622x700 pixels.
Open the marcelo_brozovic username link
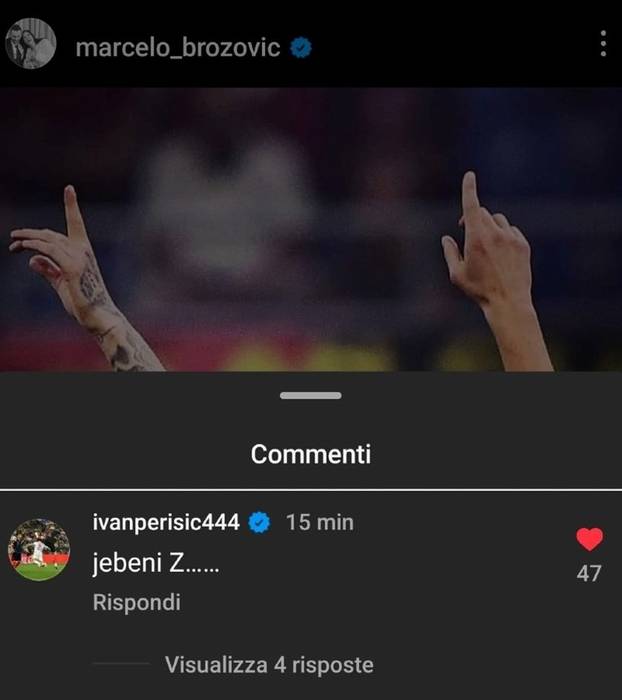pos(178,47)
